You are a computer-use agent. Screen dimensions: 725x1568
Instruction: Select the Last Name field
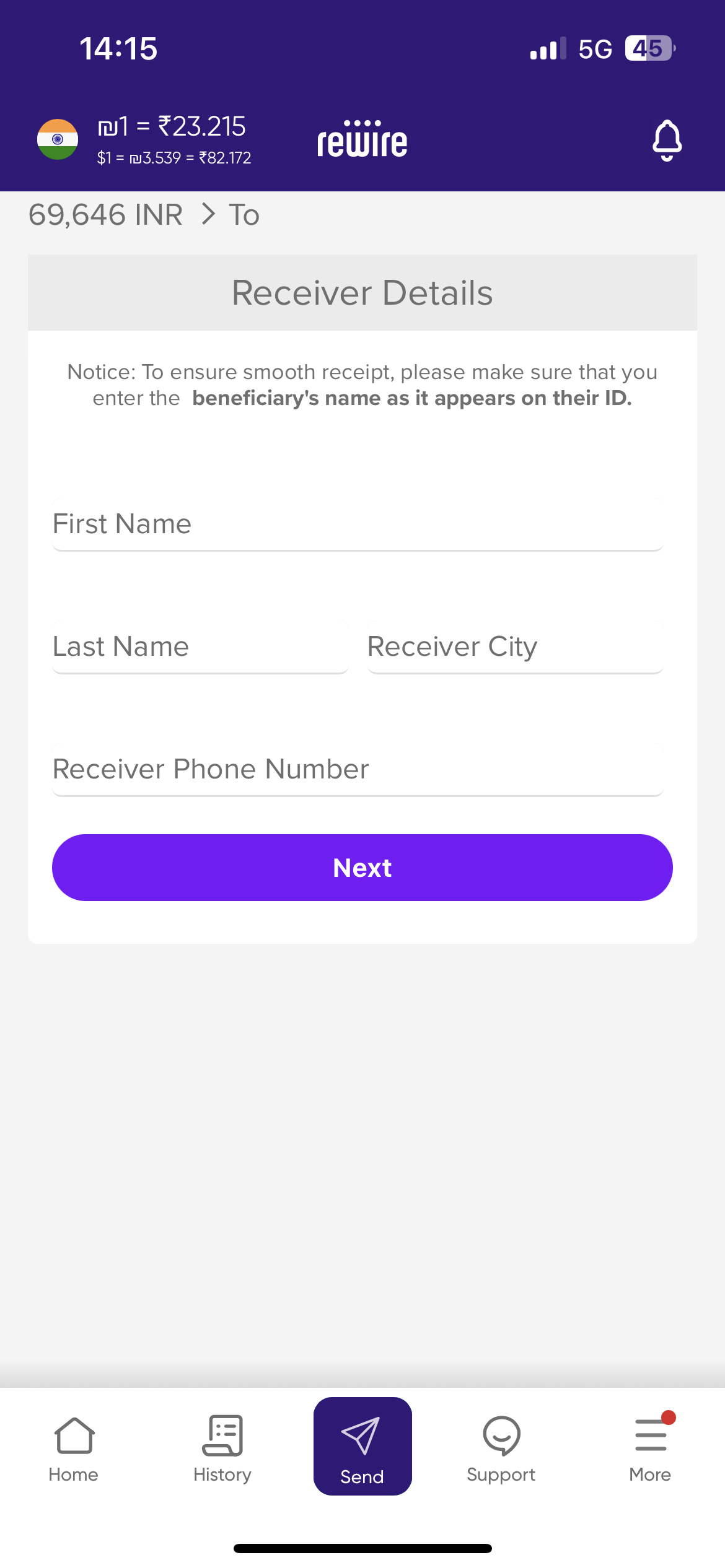point(200,647)
